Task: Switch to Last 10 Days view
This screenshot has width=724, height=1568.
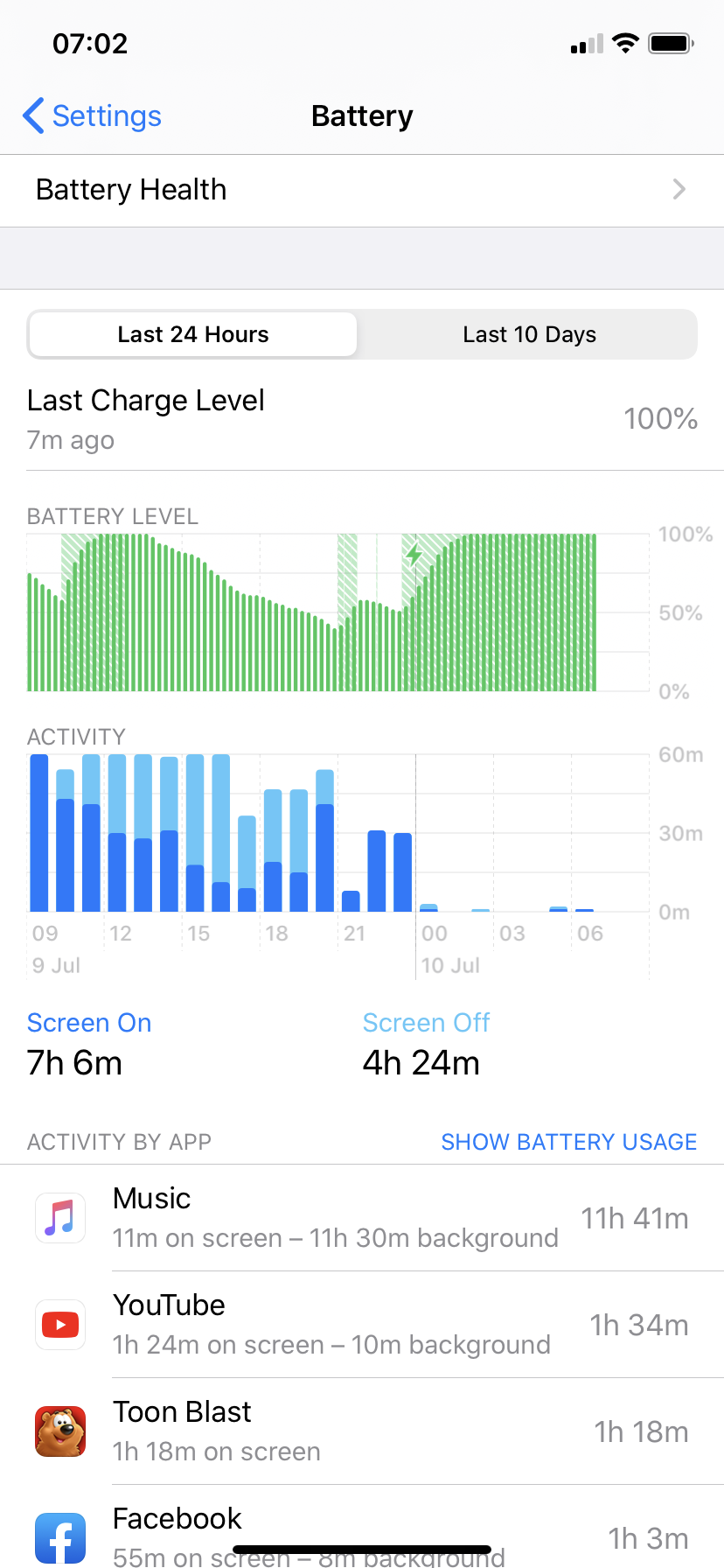Action: tap(529, 335)
